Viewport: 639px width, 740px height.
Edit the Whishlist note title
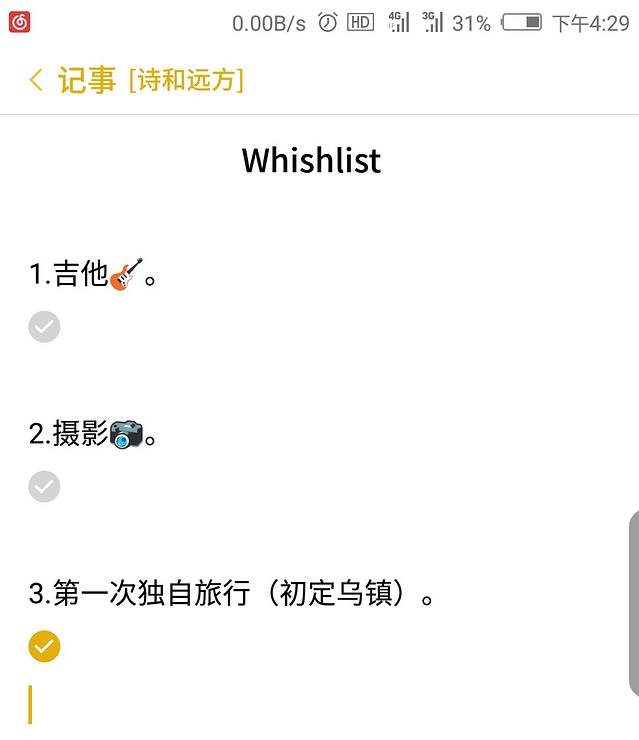[x=311, y=161]
